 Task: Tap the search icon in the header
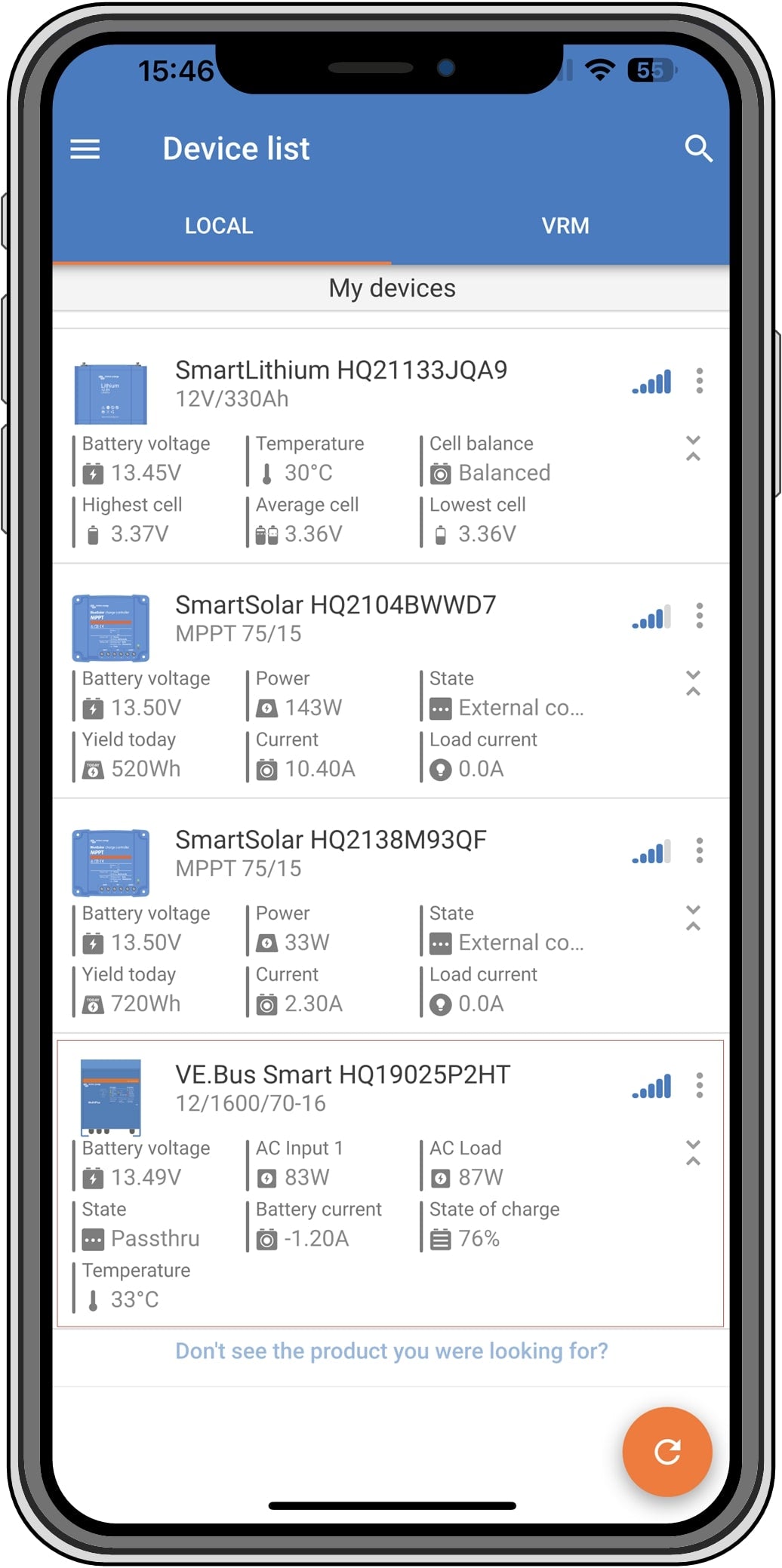coord(698,149)
